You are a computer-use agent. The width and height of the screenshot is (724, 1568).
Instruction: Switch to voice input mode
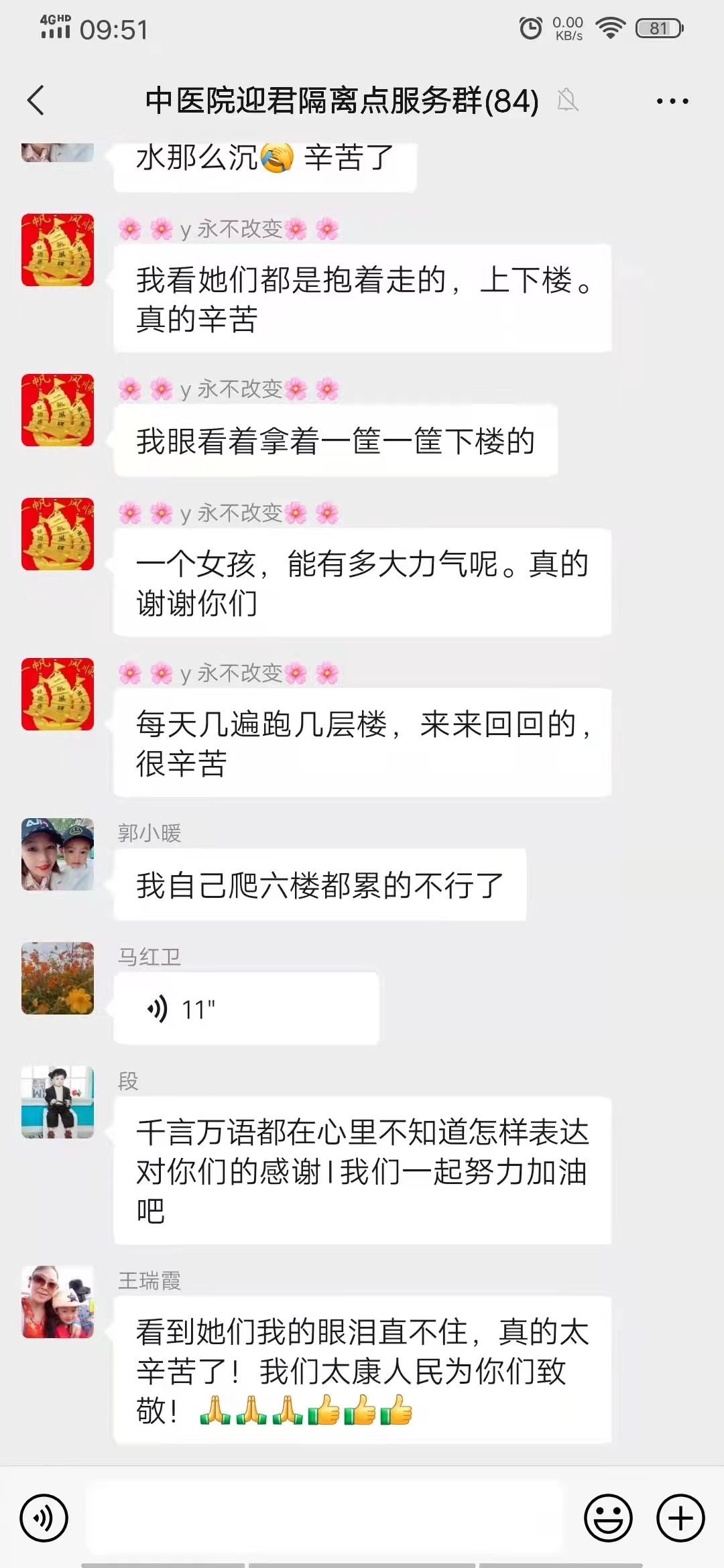(44, 1518)
